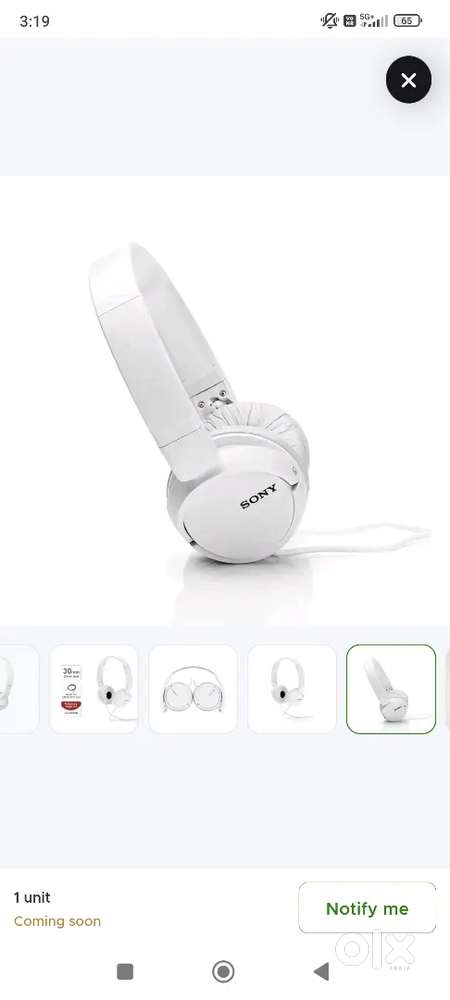This screenshot has height=1000, width=450.
Task: Close the image viewer
Action: coord(409,80)
